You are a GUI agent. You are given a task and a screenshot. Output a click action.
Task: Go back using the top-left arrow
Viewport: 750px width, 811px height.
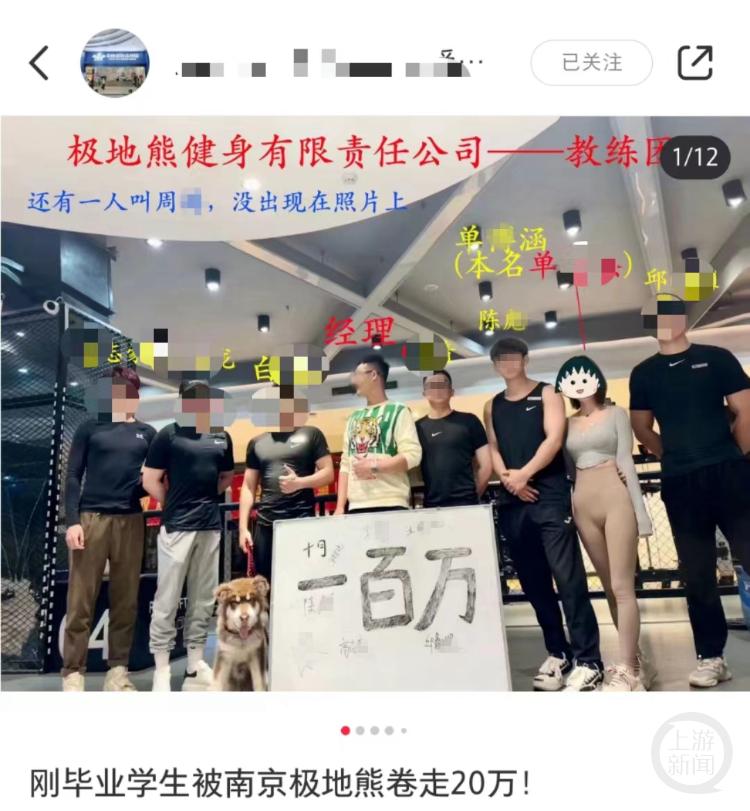(39, 63)
